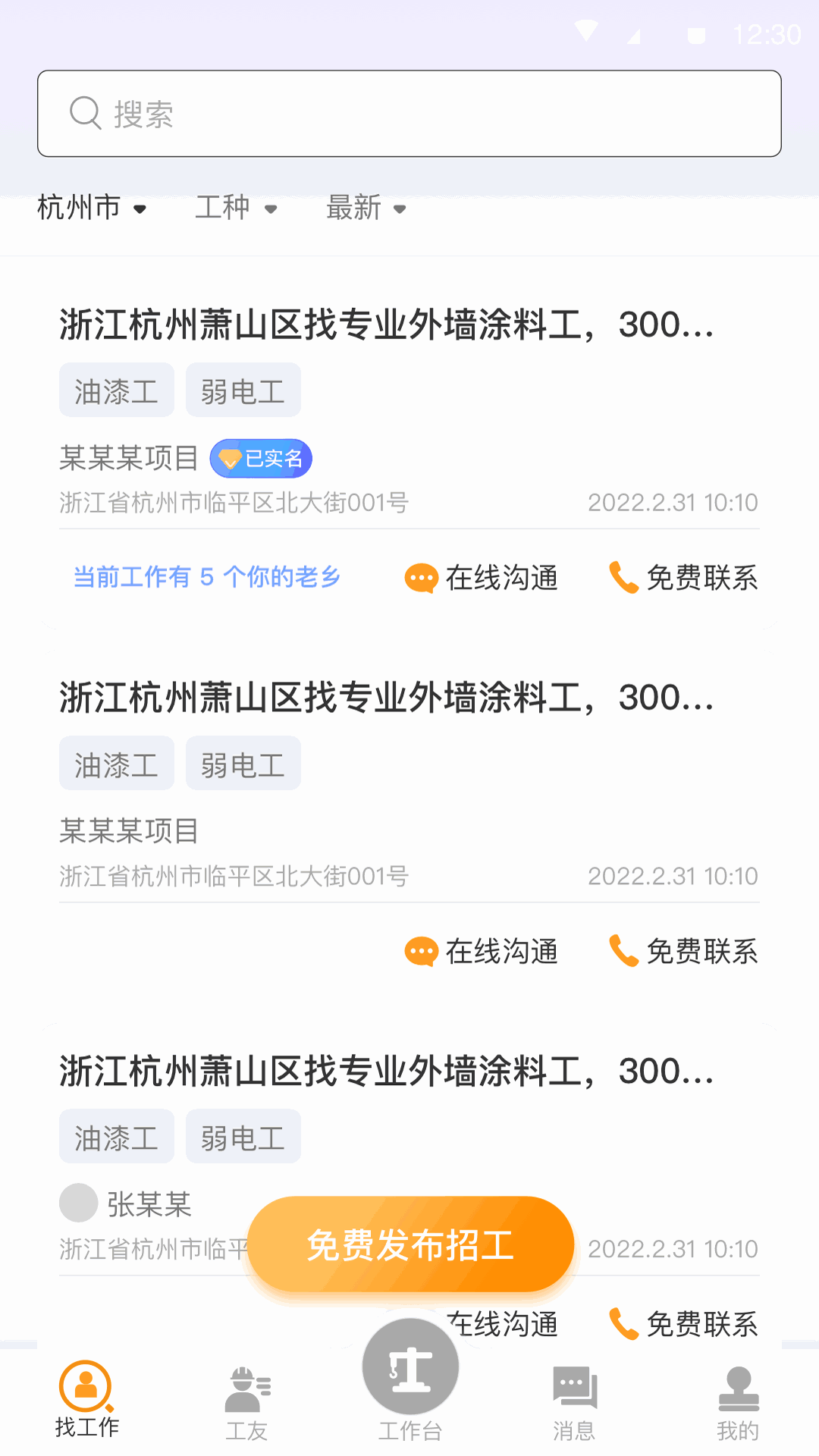This screenshot has height=1456, width=819.
Task: Switch to the 找工作 tab
Action: (86, 1400)
